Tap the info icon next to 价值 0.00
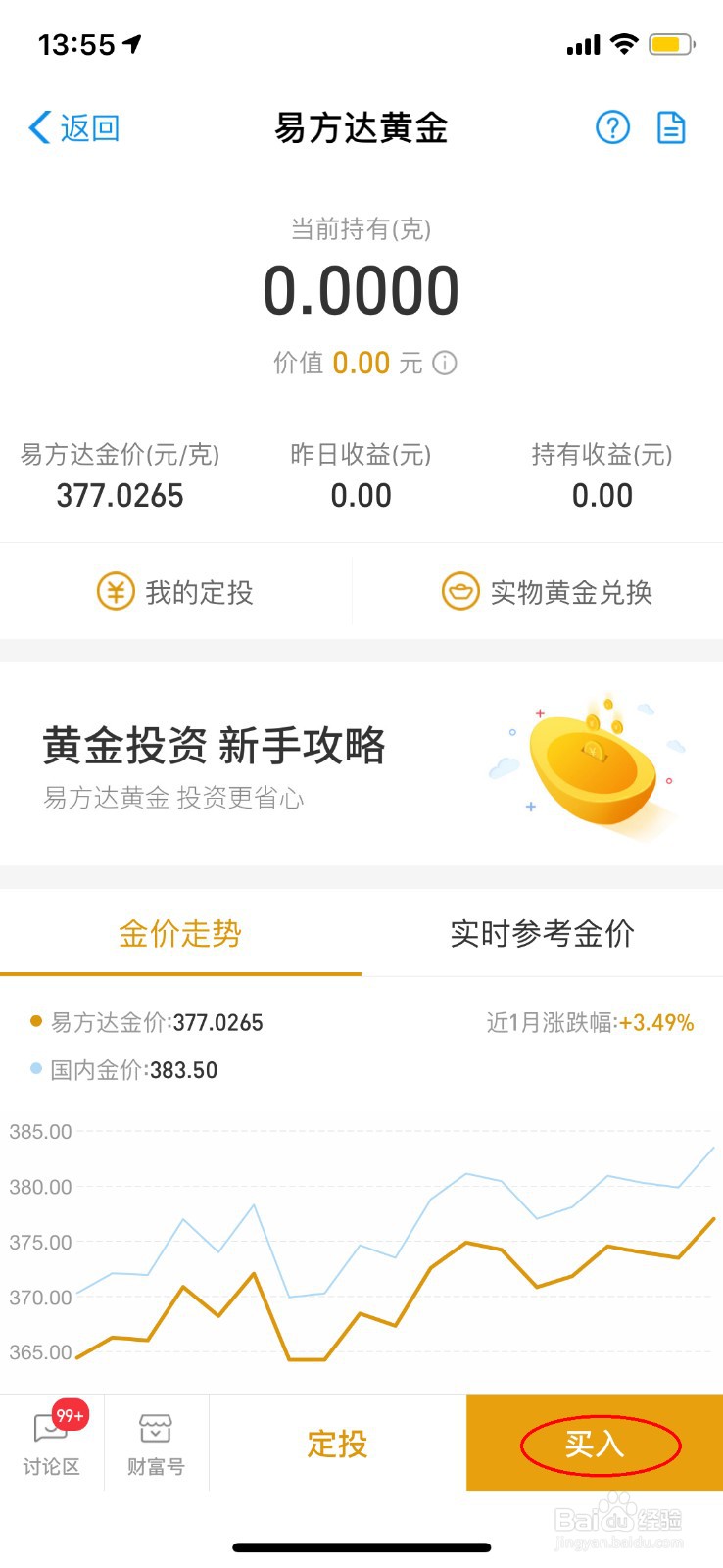 coord(444,363)
